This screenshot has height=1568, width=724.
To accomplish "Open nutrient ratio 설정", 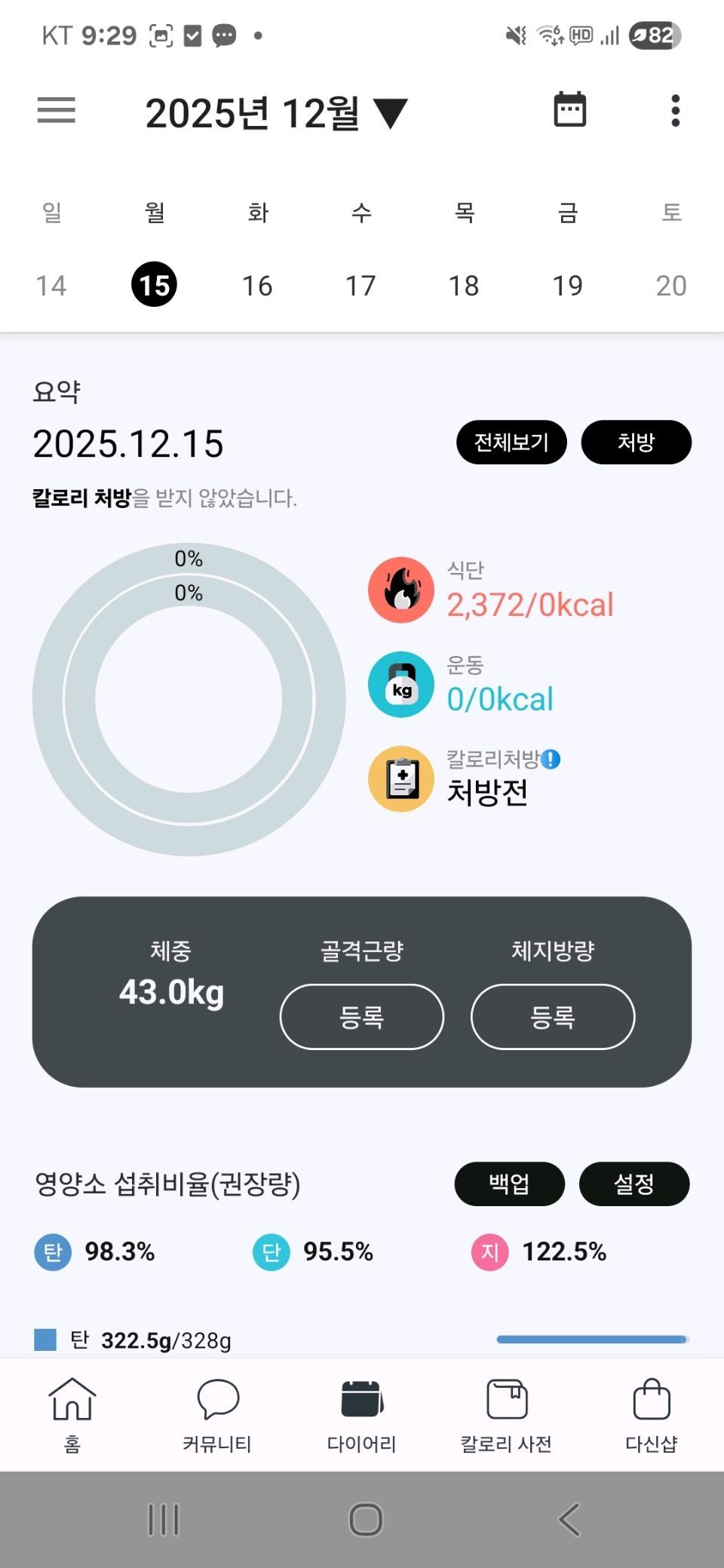I will 633,1184.
